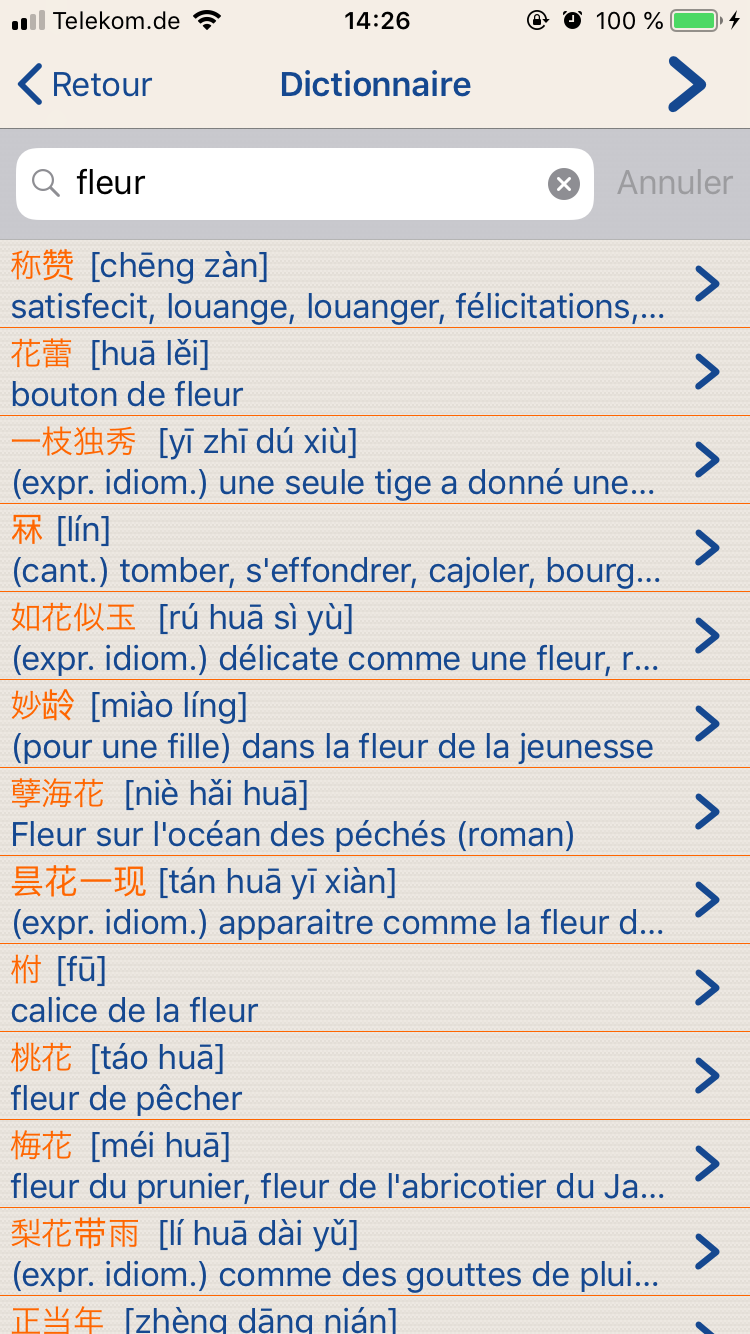The image size is (750, 1334).
Task: Cancel the search with Annuler
Action: point(675,183)
